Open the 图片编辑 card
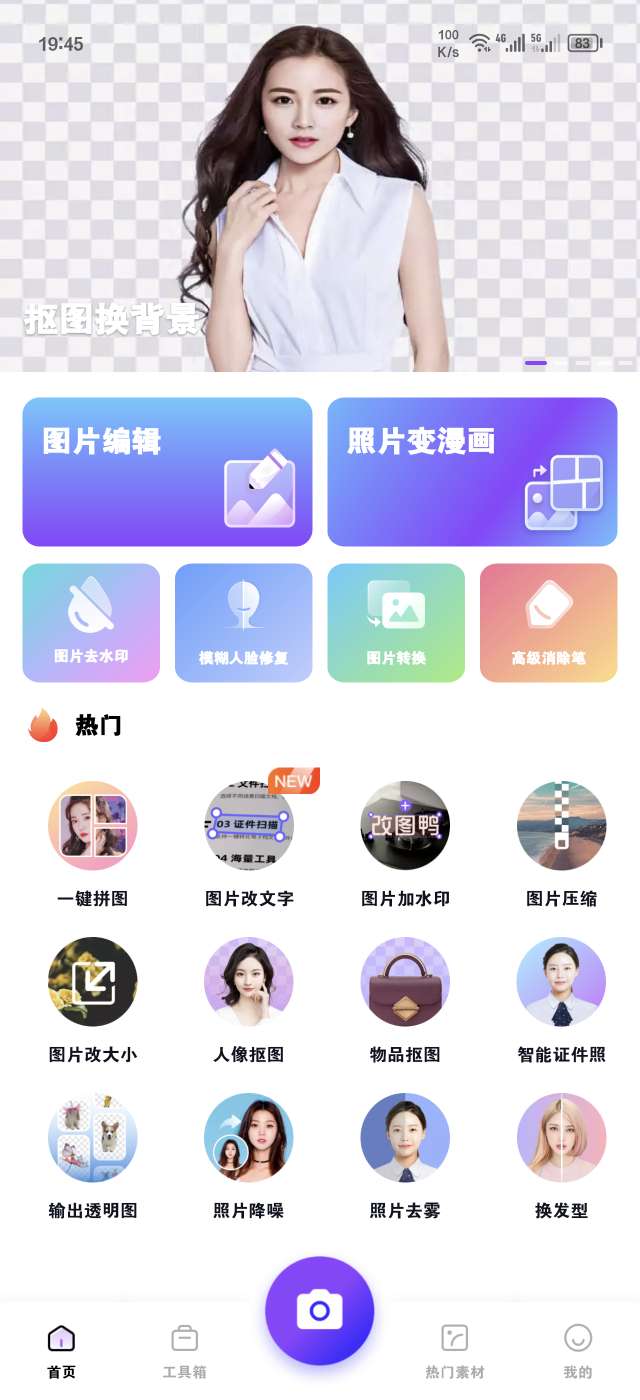 coord(167,472)
